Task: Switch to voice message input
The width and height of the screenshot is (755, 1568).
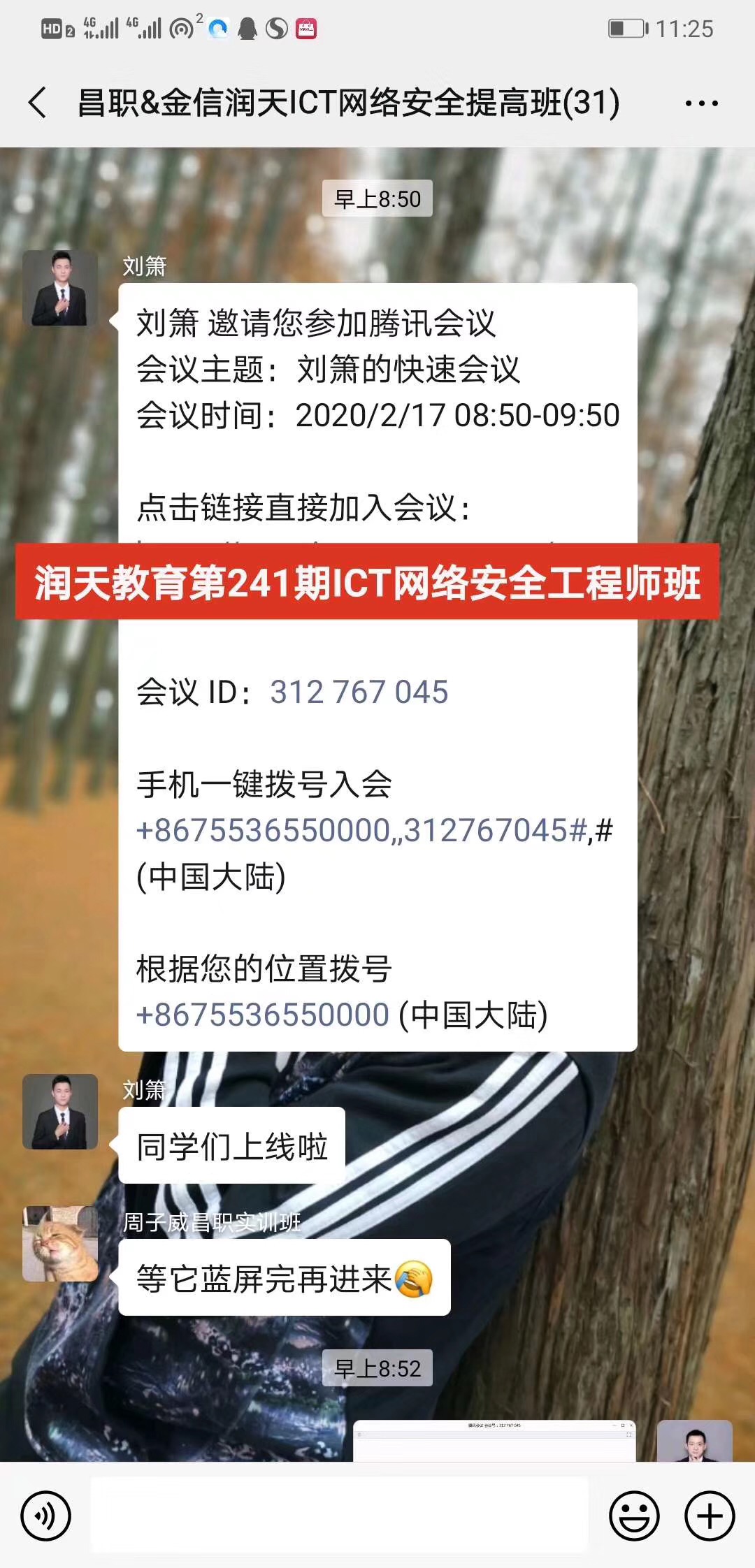Action: [46, 1516]
